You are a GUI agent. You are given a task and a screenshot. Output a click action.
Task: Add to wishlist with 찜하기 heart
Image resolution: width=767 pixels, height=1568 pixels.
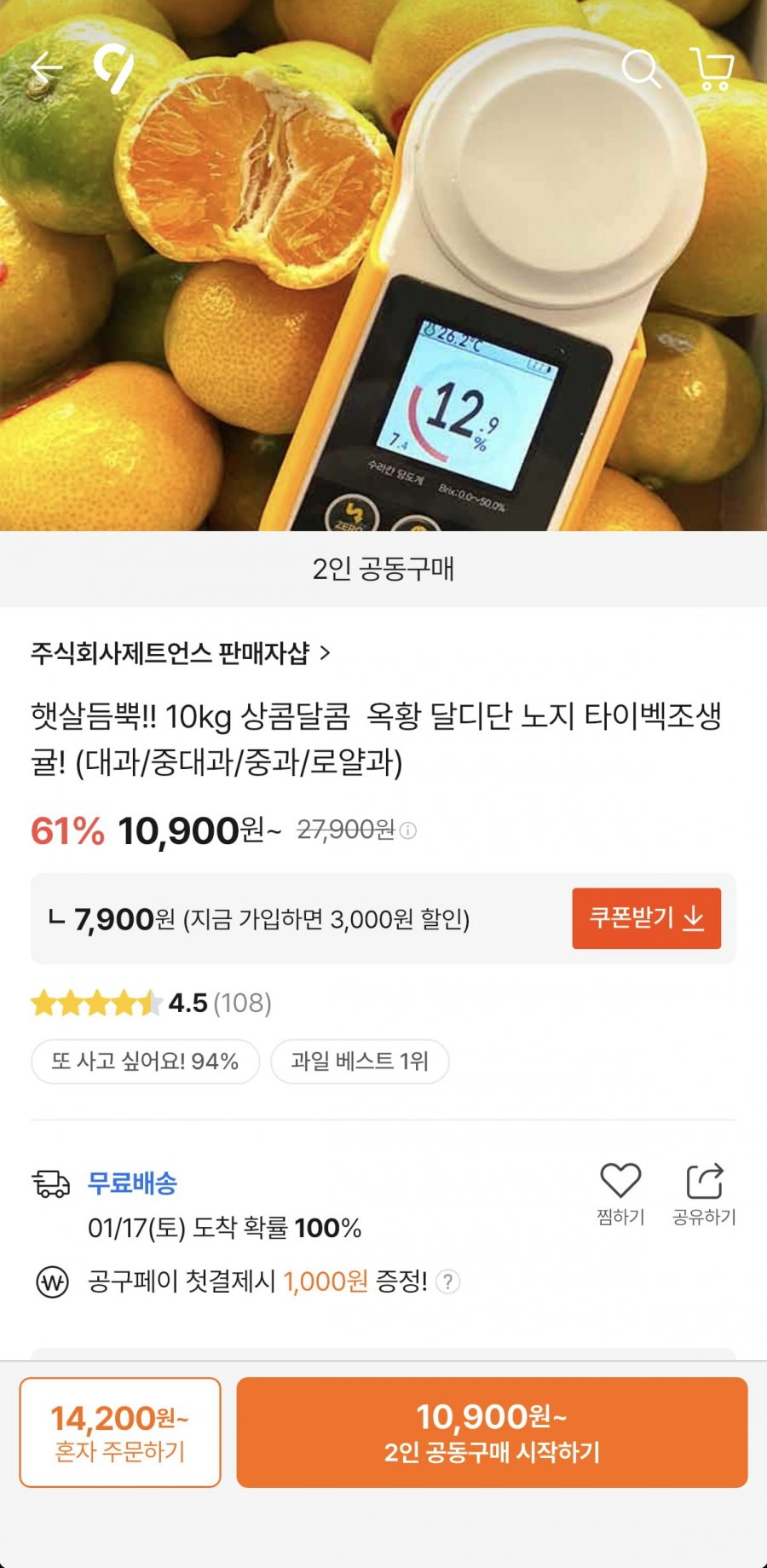[620, 1193]
